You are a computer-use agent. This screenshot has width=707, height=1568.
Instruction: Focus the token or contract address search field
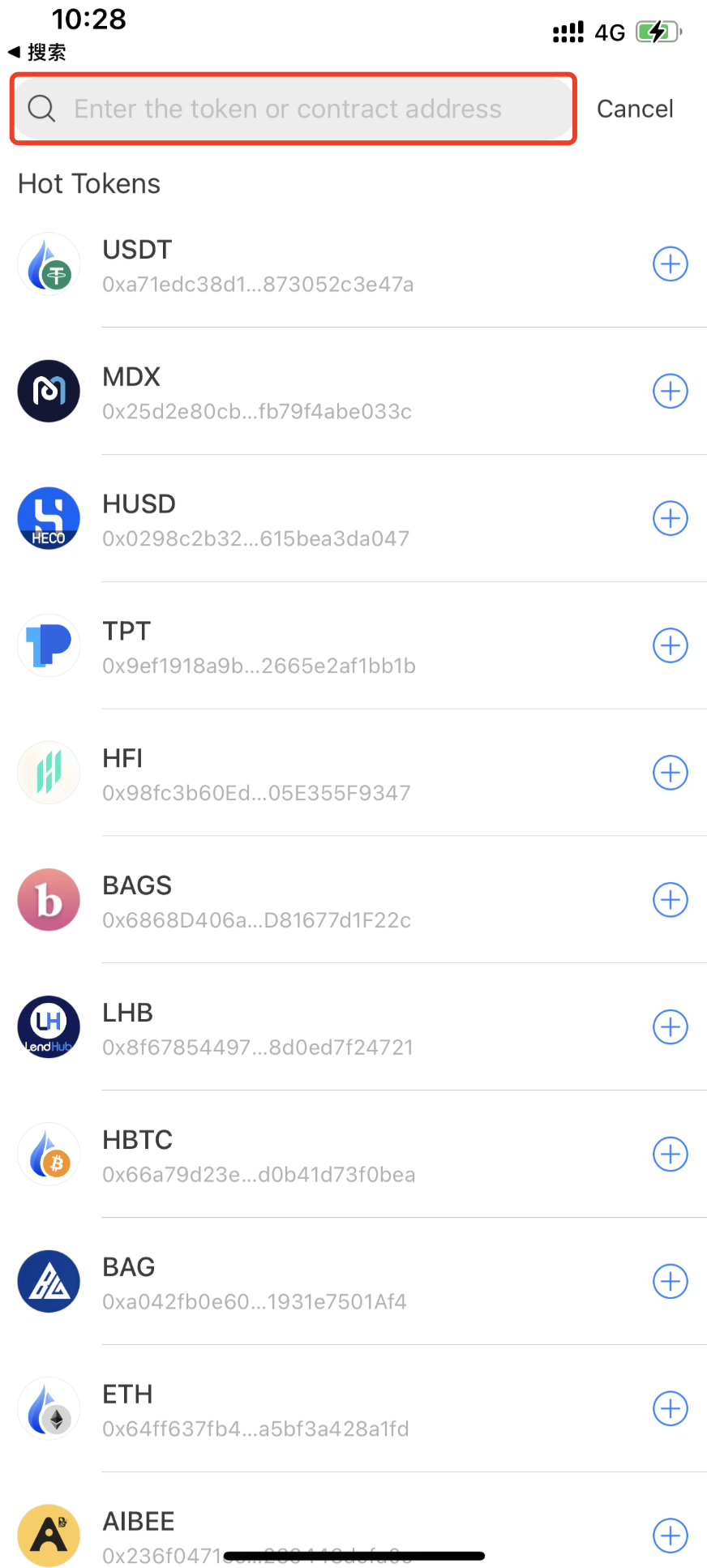click(294, 109)
